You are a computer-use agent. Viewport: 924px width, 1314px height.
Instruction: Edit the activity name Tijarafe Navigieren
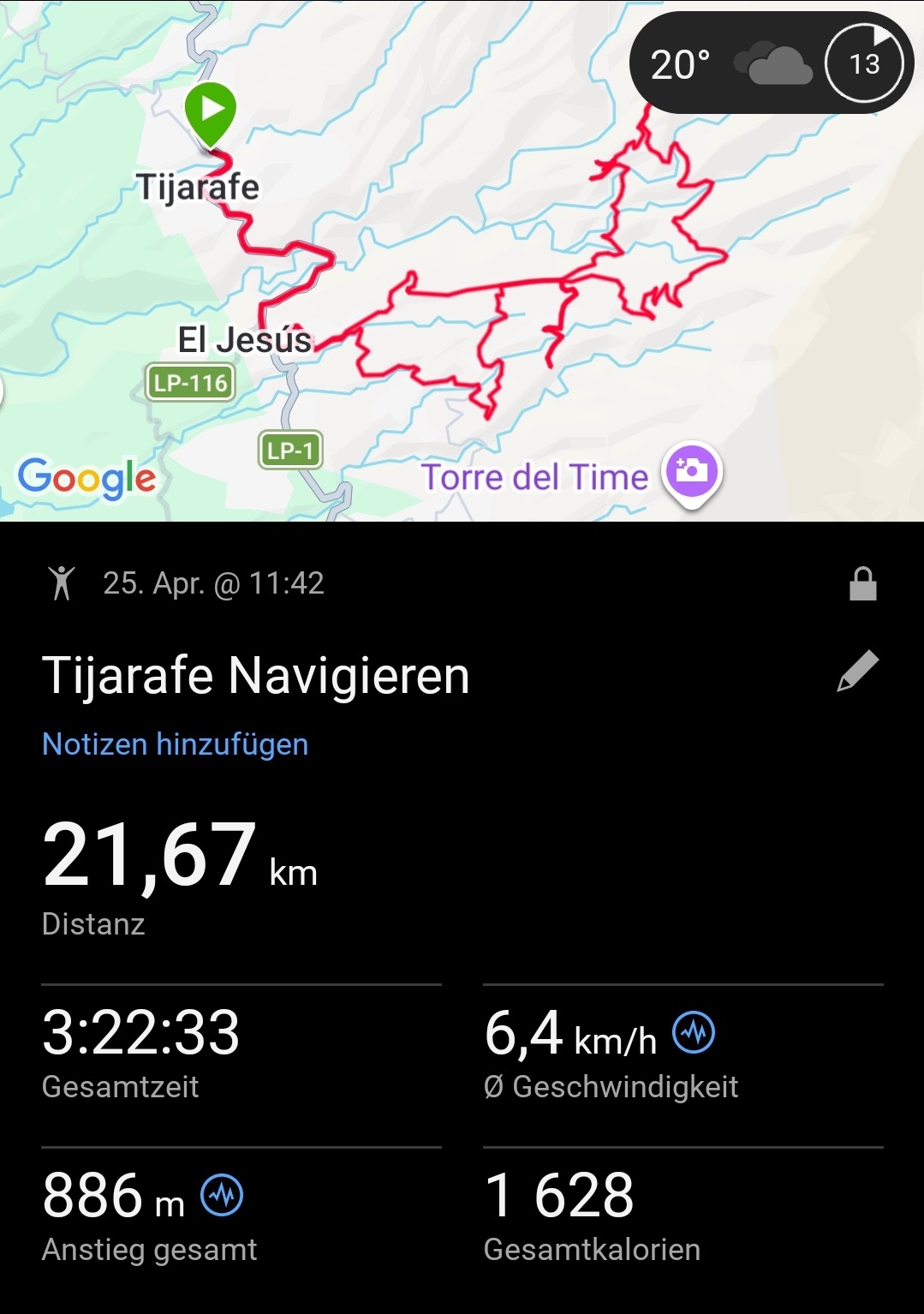click(857, 671)
